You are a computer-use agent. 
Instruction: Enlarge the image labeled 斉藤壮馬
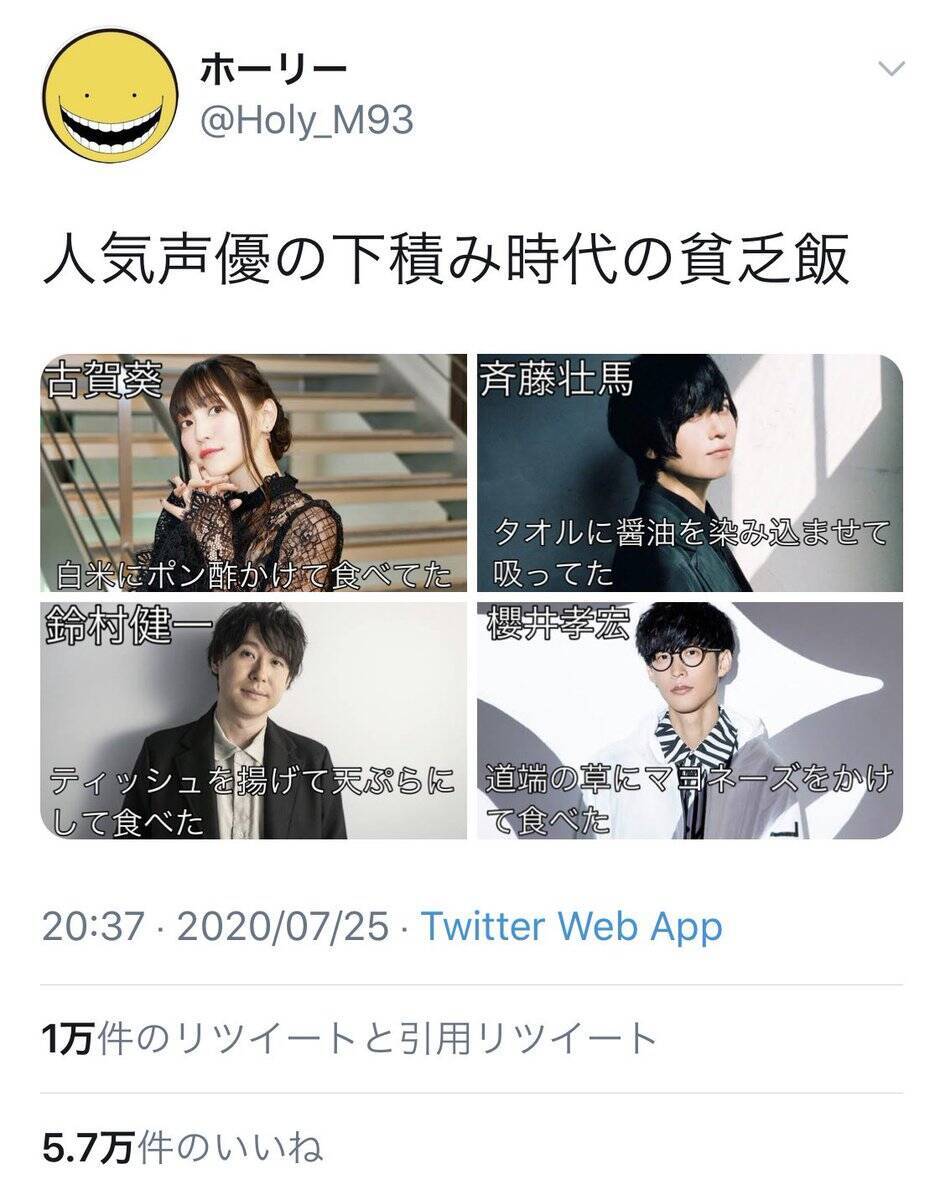coord(689,472)
